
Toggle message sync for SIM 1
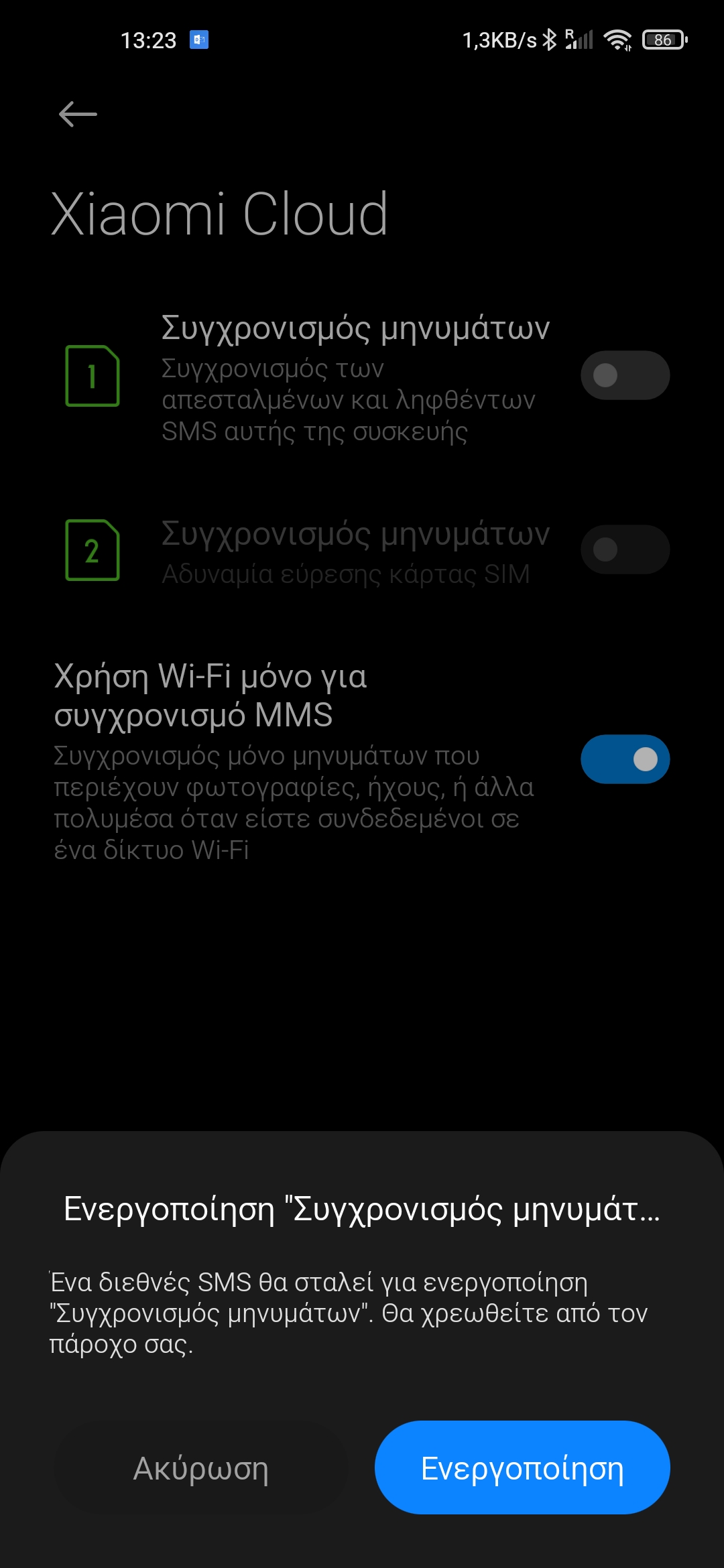[625, 375]
